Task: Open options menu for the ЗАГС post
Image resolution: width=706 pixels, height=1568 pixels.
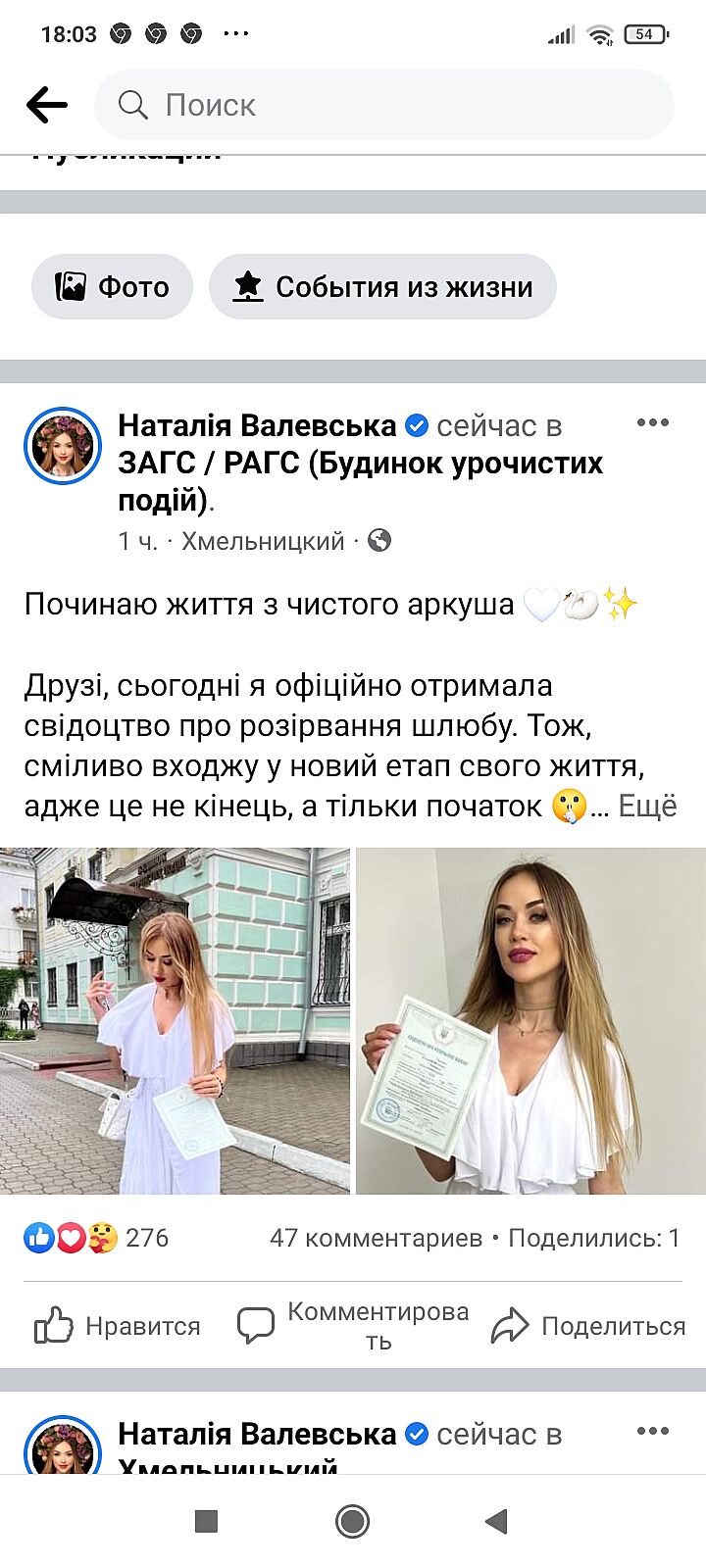Action: click(652, 423)
